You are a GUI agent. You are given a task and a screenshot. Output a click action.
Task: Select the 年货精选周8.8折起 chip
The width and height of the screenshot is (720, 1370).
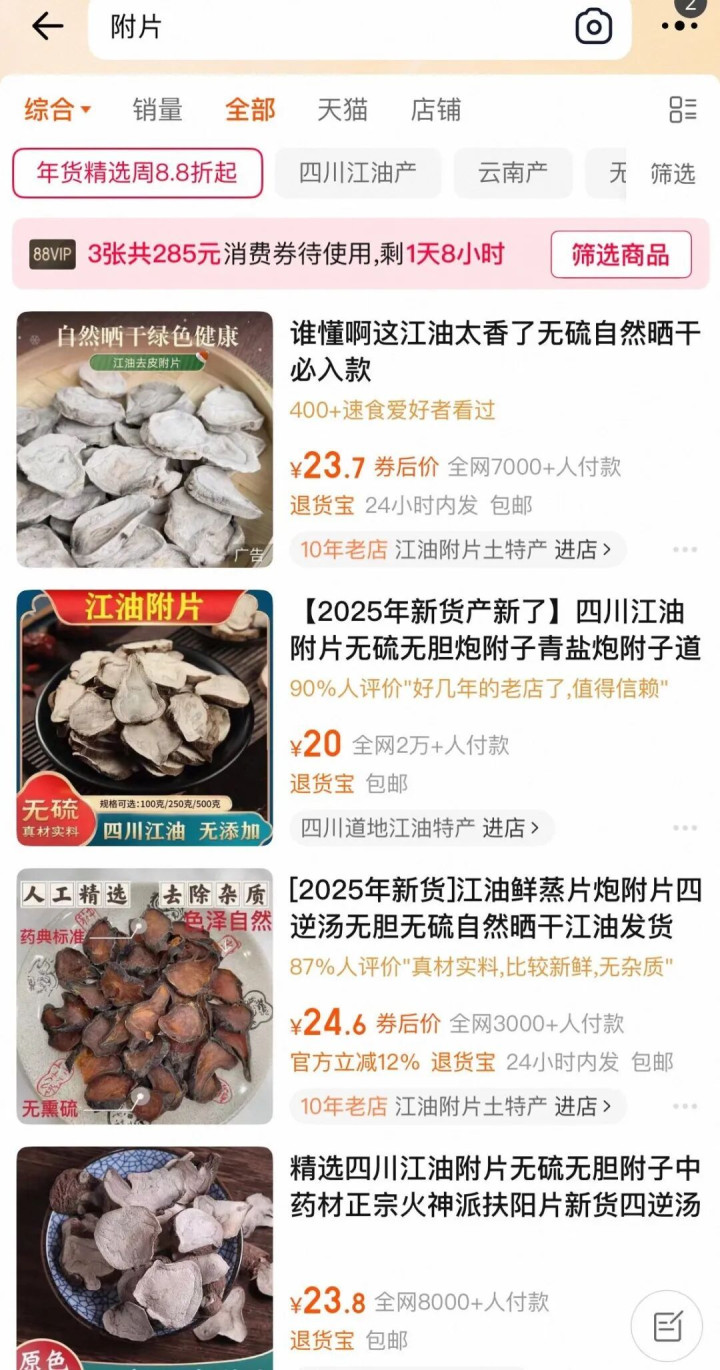[x=137, y=173]
